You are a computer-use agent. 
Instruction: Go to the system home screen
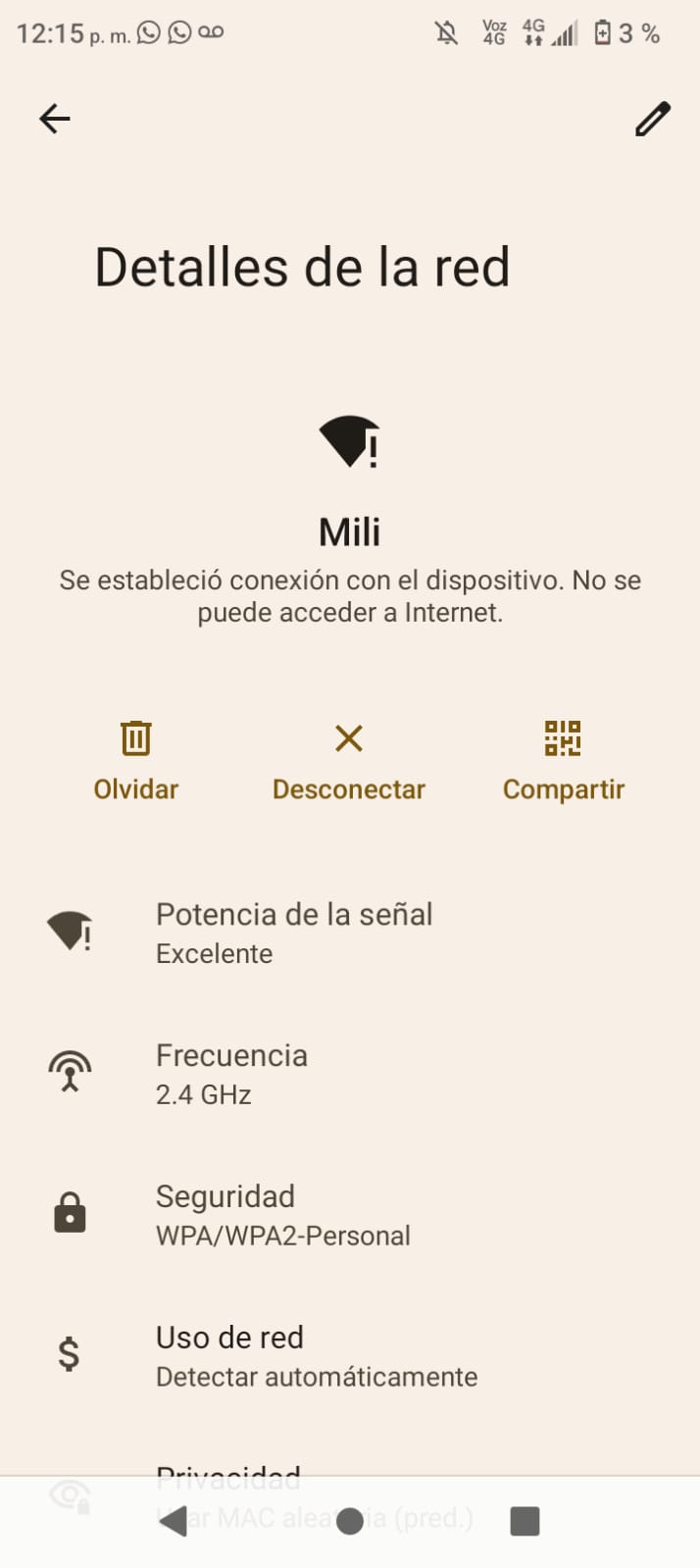pyautogui.click(x=349, y=1522)
